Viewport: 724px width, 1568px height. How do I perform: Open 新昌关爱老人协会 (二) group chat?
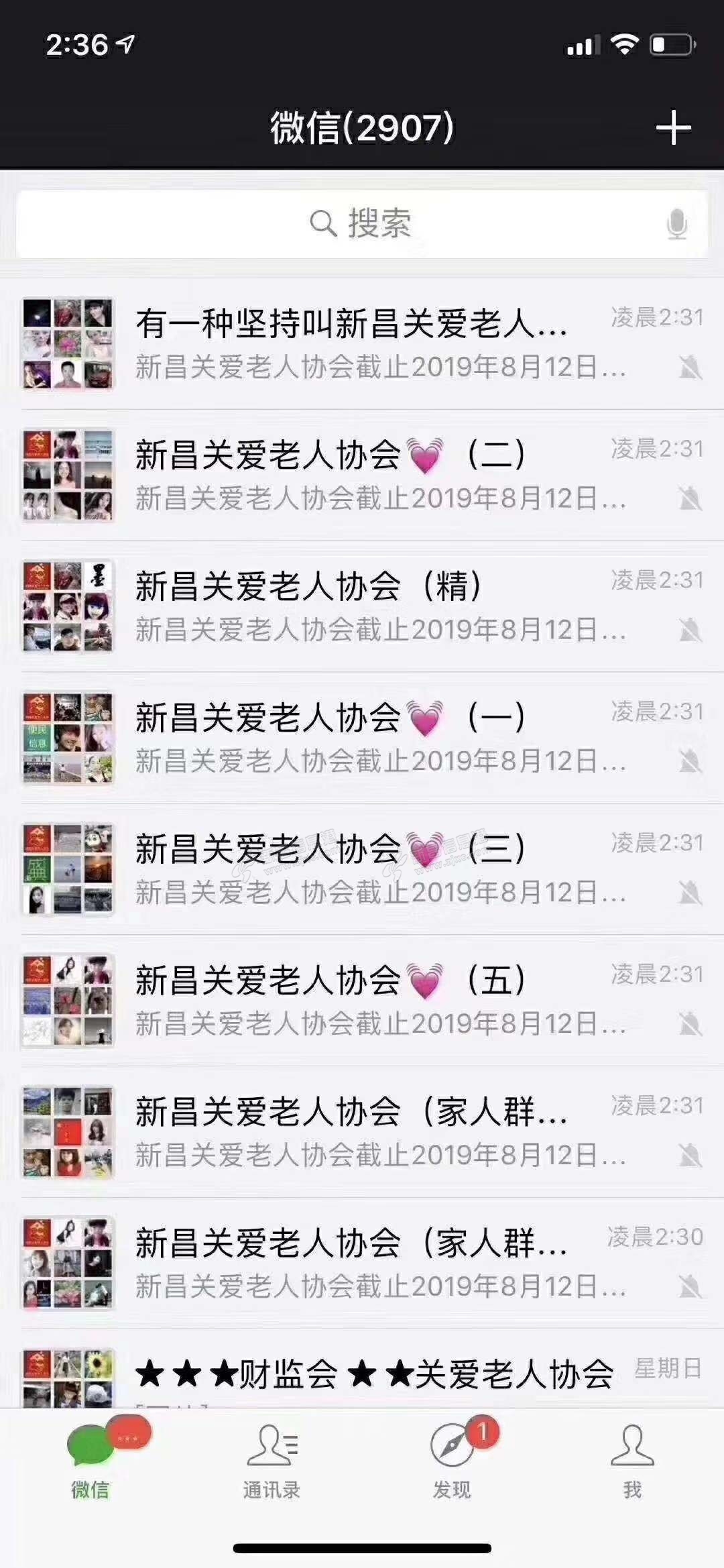(x=362, y=475)
